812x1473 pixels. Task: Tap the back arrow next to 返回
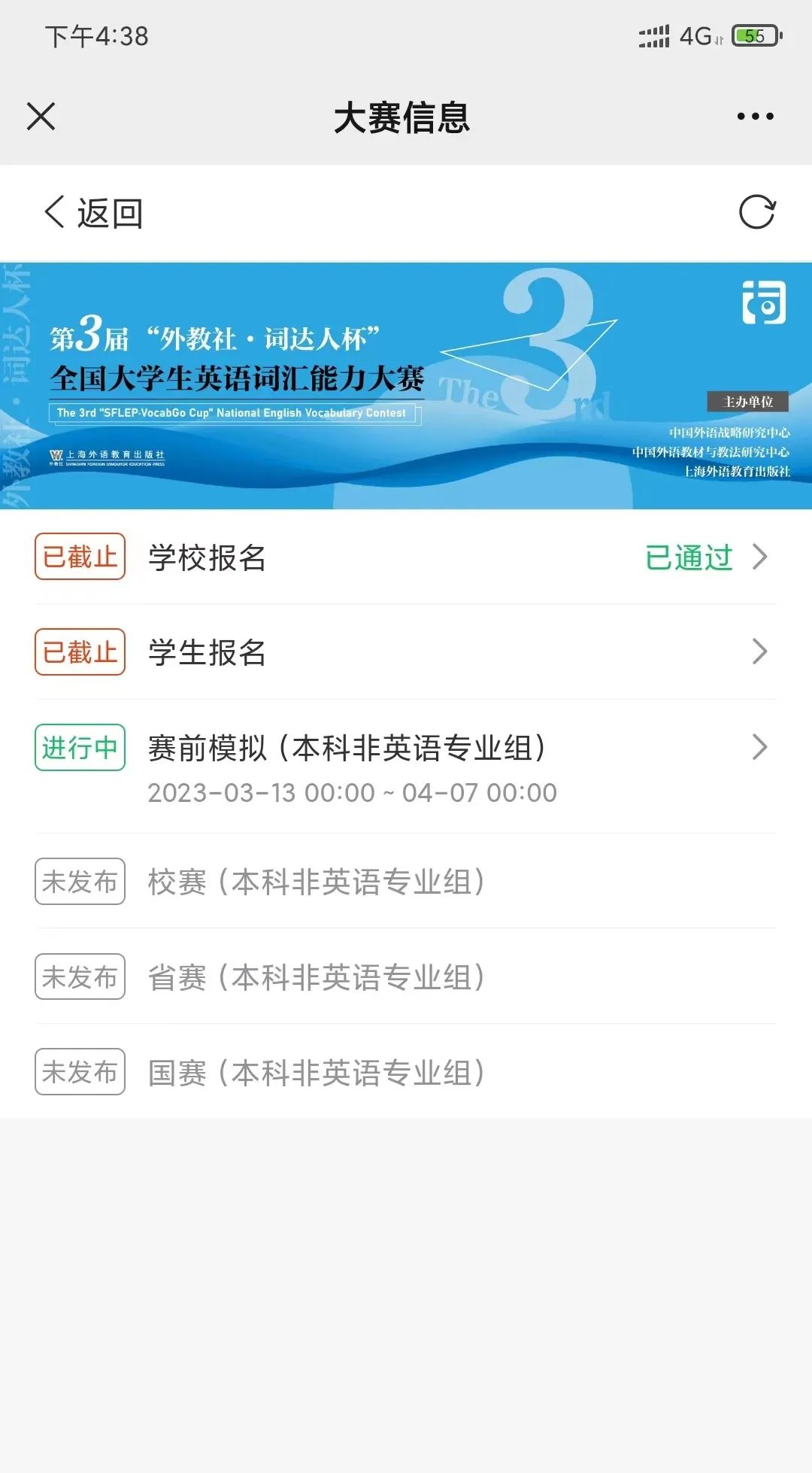(x=53, y=211)
